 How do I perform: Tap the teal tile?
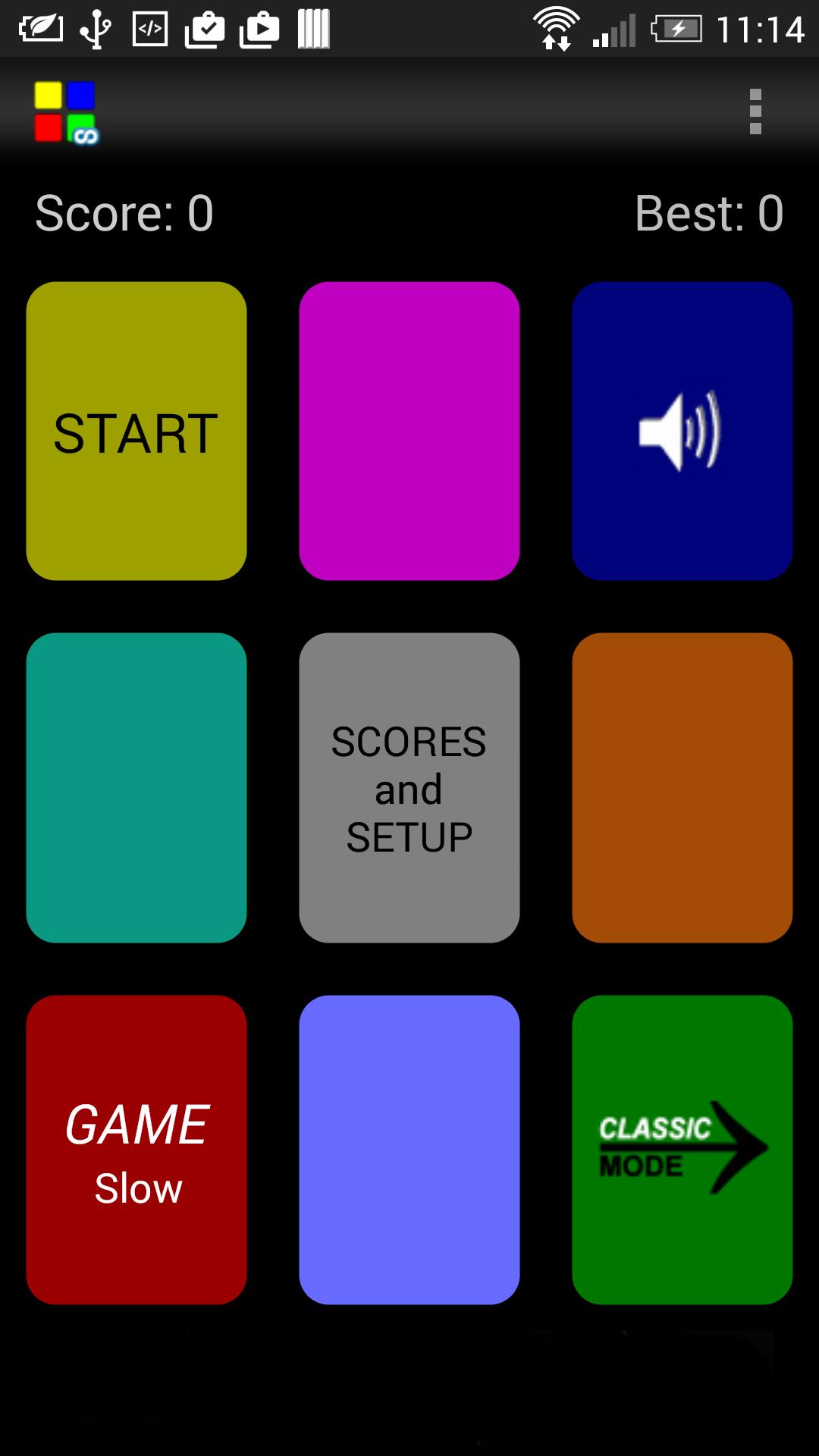[136, 788]
